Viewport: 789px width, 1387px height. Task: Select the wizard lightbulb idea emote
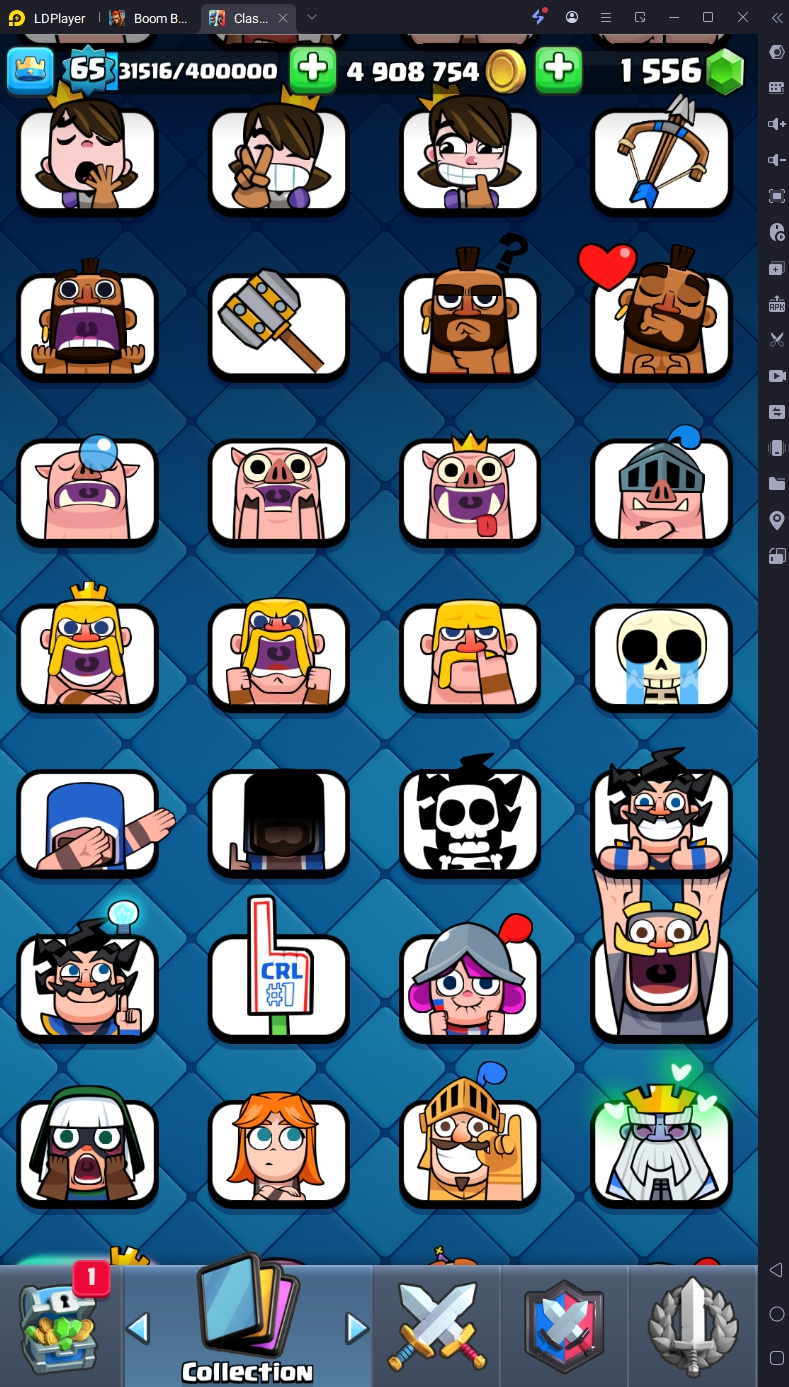tap(88, 985)
